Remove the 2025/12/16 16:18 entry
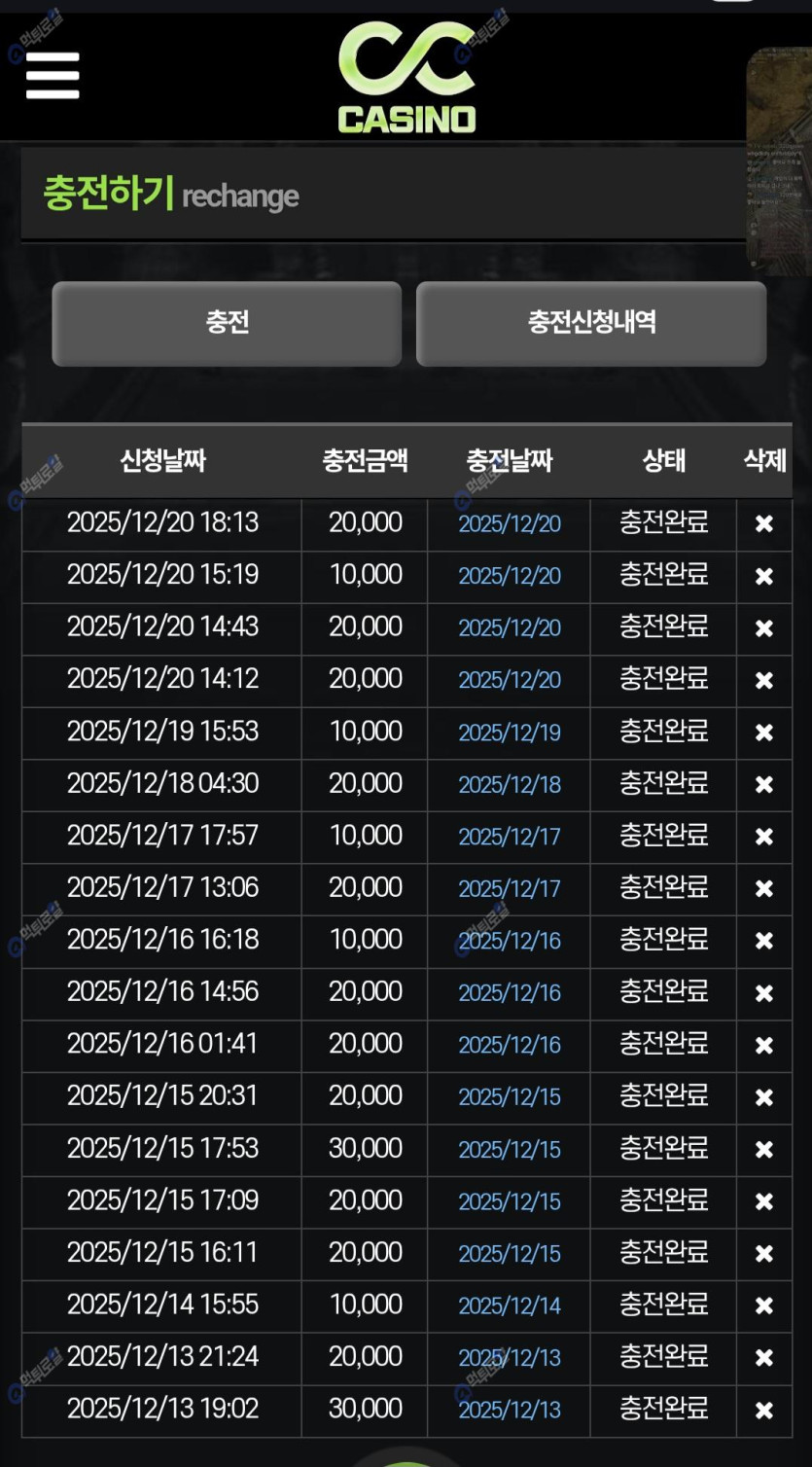The image size is (812, 1467). tap(764, 941)
